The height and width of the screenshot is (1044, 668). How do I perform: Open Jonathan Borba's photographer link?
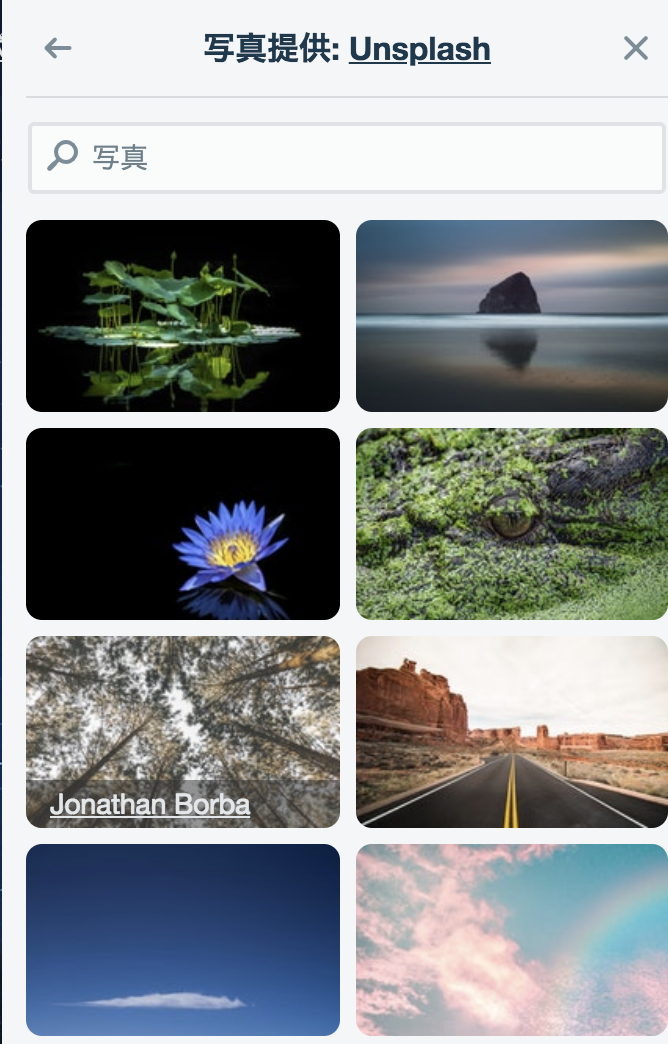[x=150, y=804]
